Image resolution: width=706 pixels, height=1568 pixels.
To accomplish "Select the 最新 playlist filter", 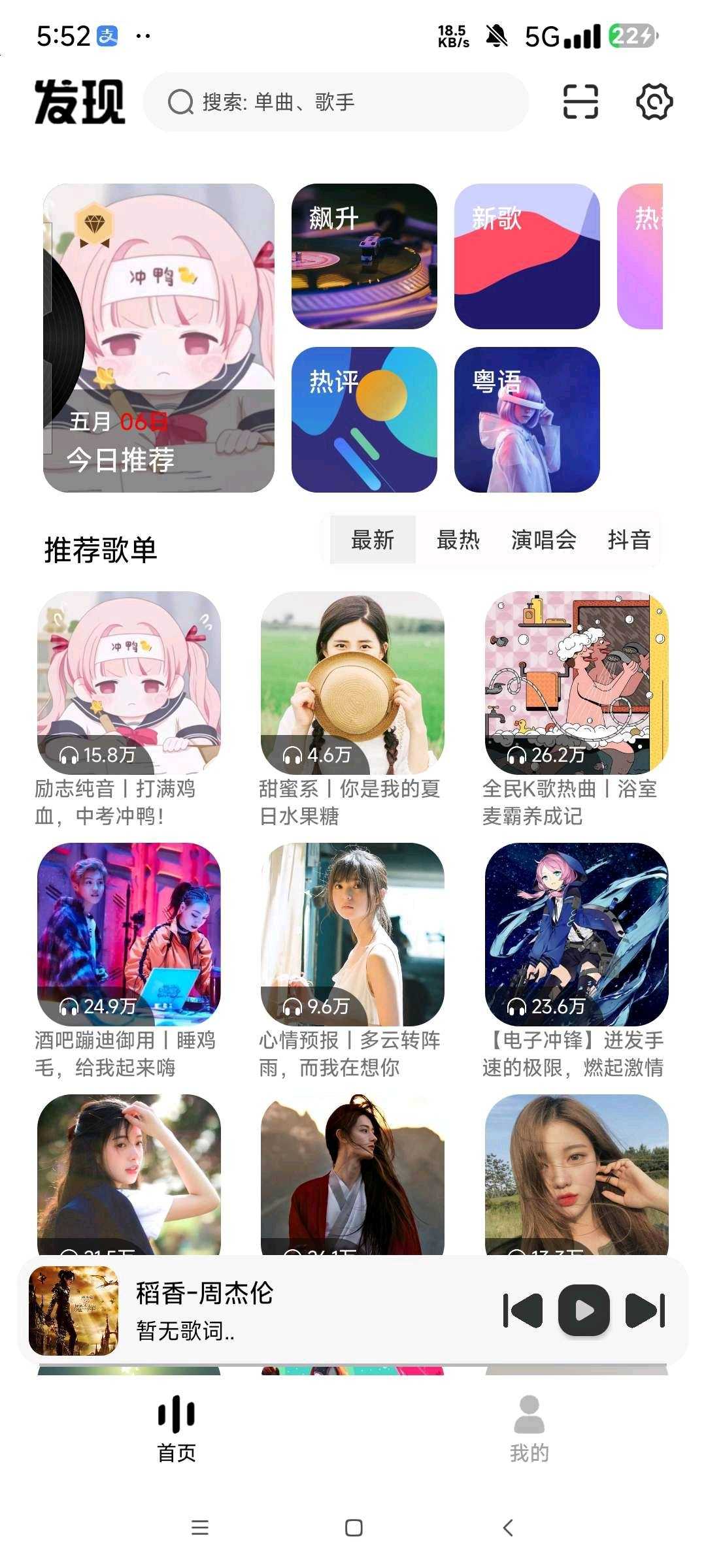I will (373, 540).
